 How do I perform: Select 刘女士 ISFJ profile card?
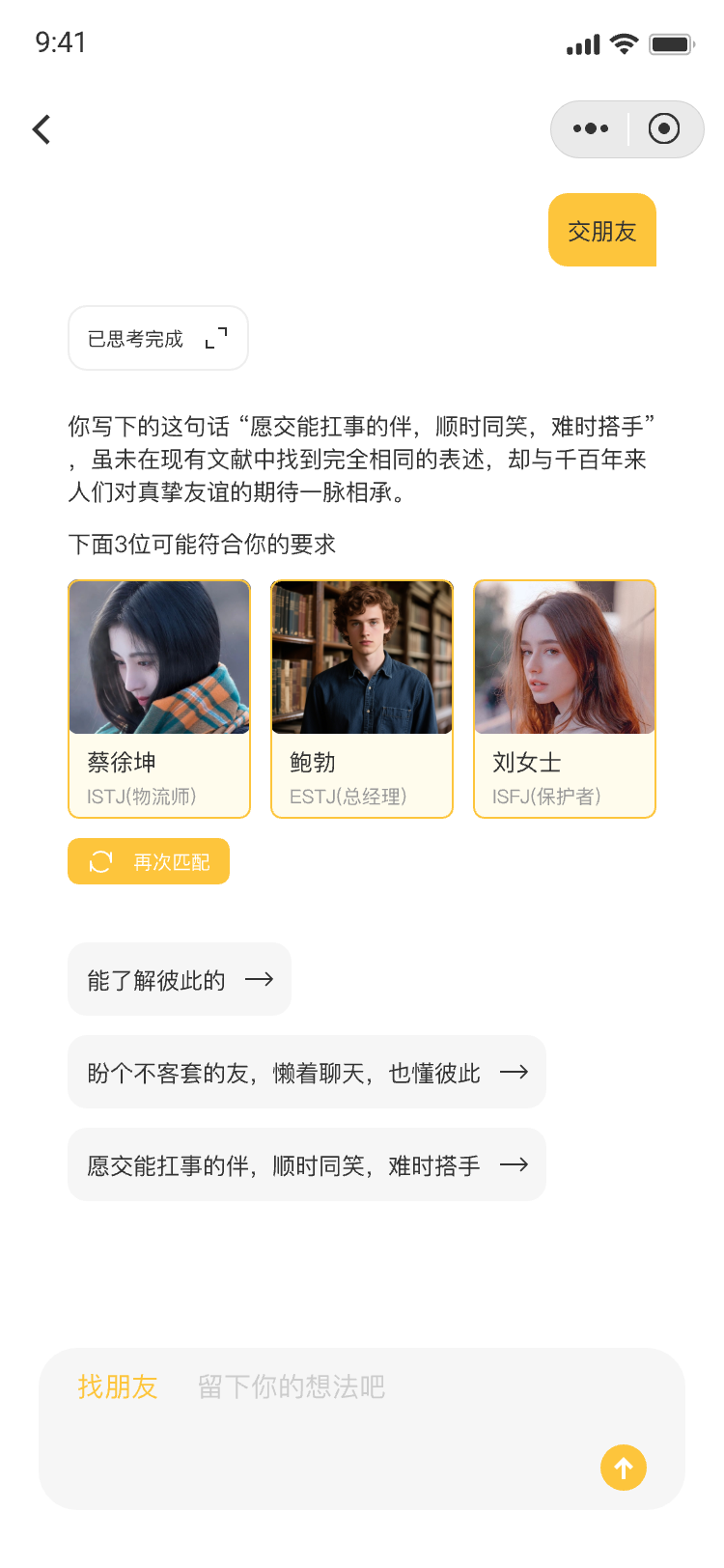564,698
